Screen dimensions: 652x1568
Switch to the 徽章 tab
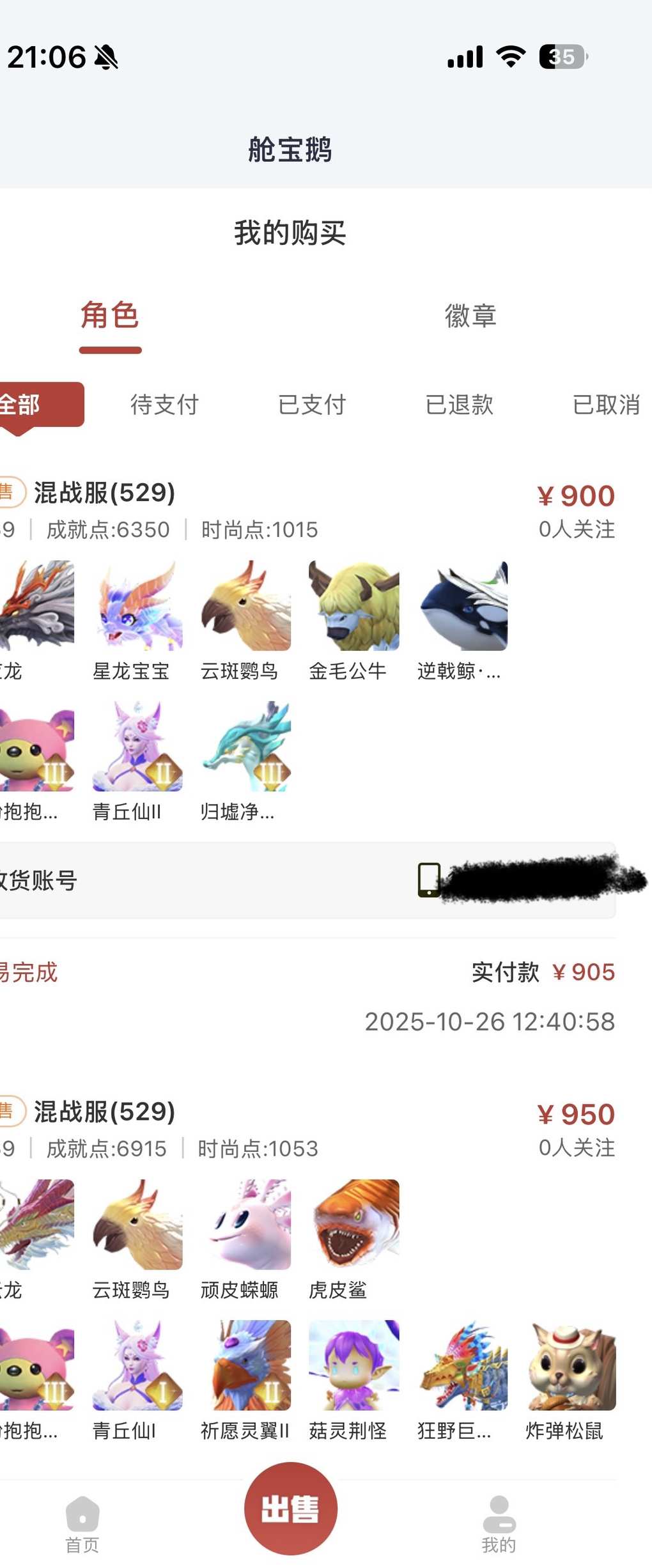tap(470, 316)
